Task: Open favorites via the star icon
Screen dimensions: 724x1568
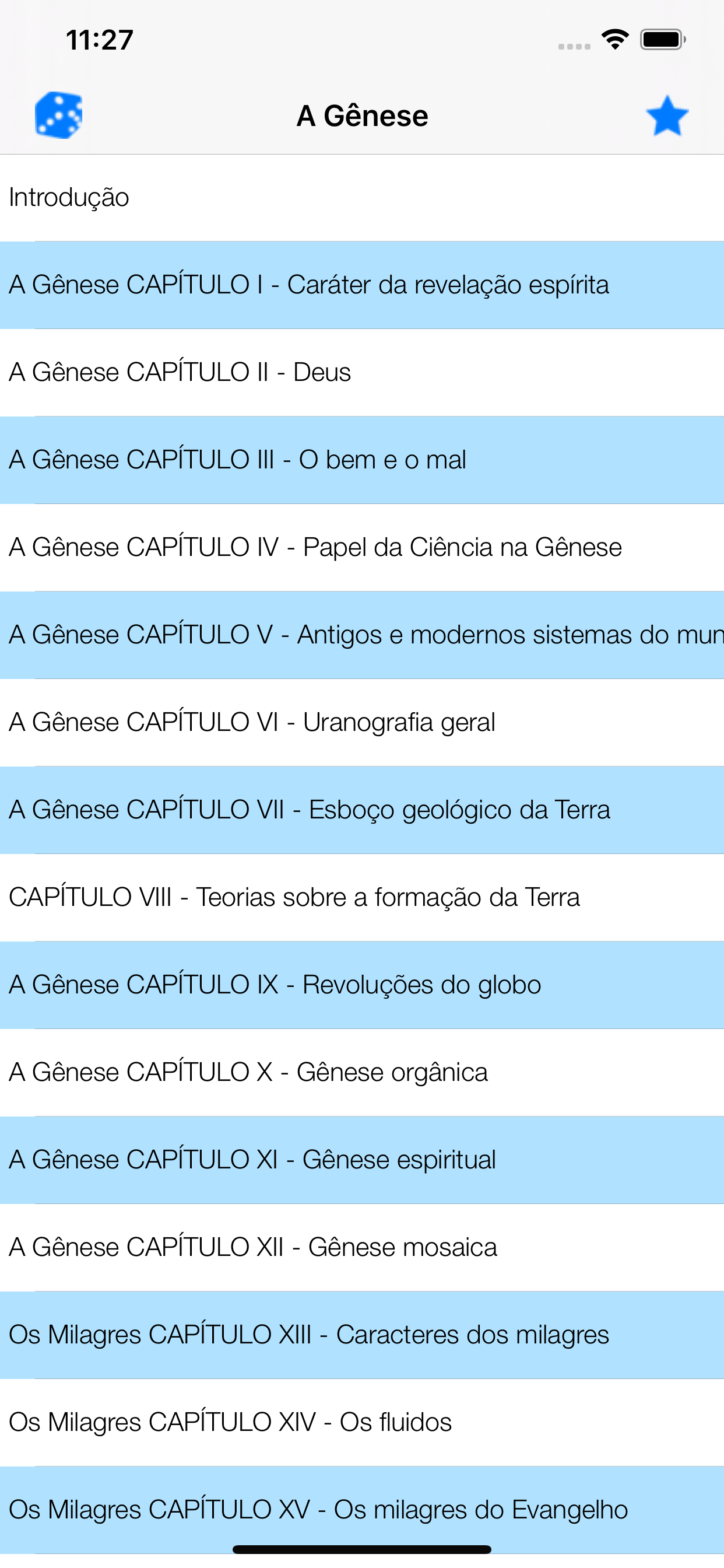Action: tap(666, 116)
